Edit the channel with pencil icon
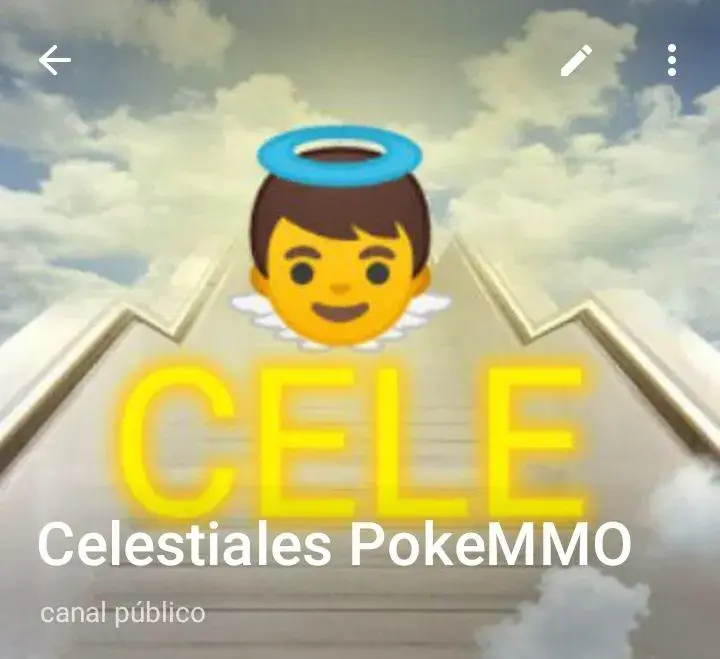The image size is (720, 659). (576, 61)
